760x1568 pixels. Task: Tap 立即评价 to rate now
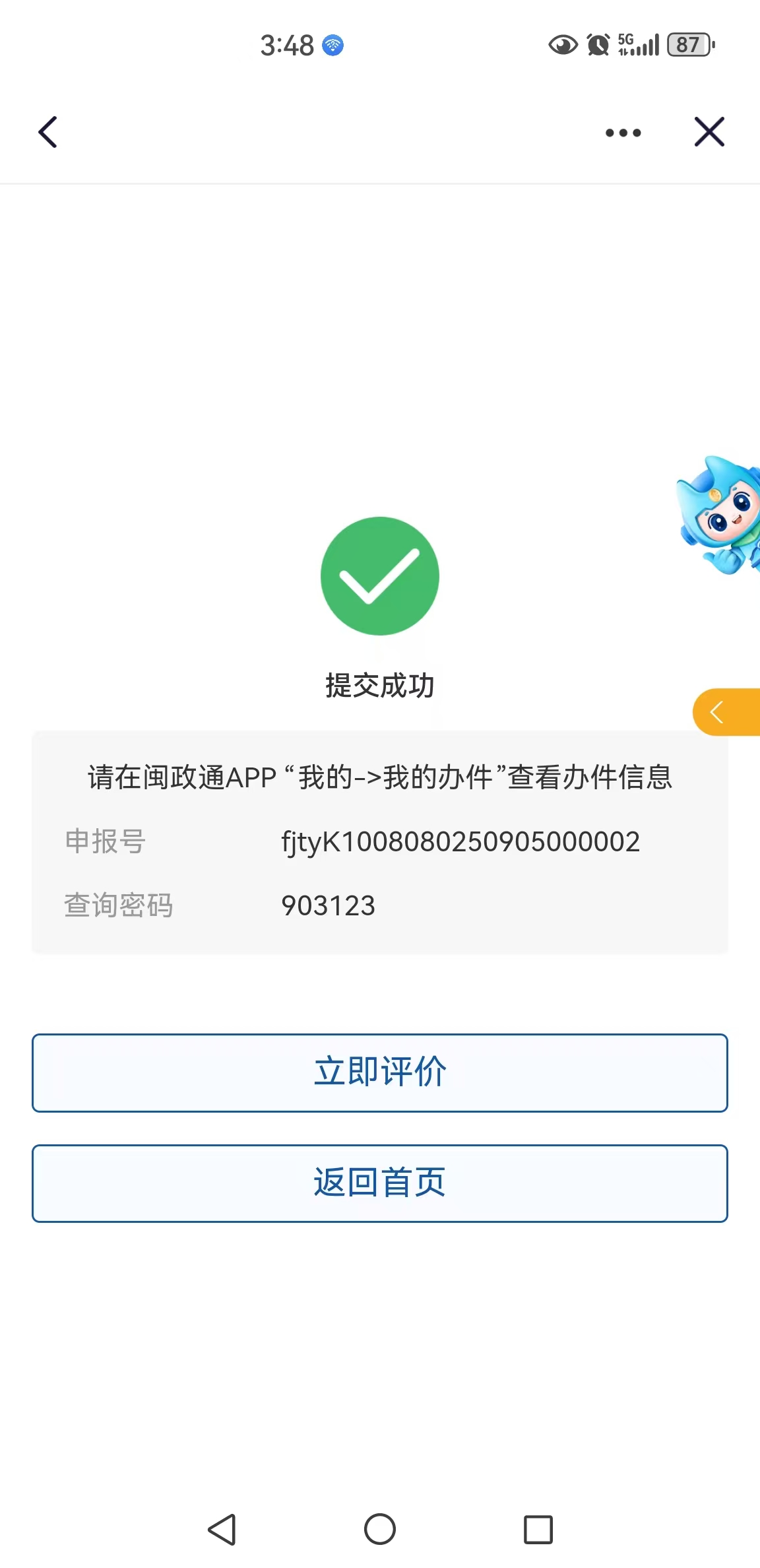tap(380, 1072)
